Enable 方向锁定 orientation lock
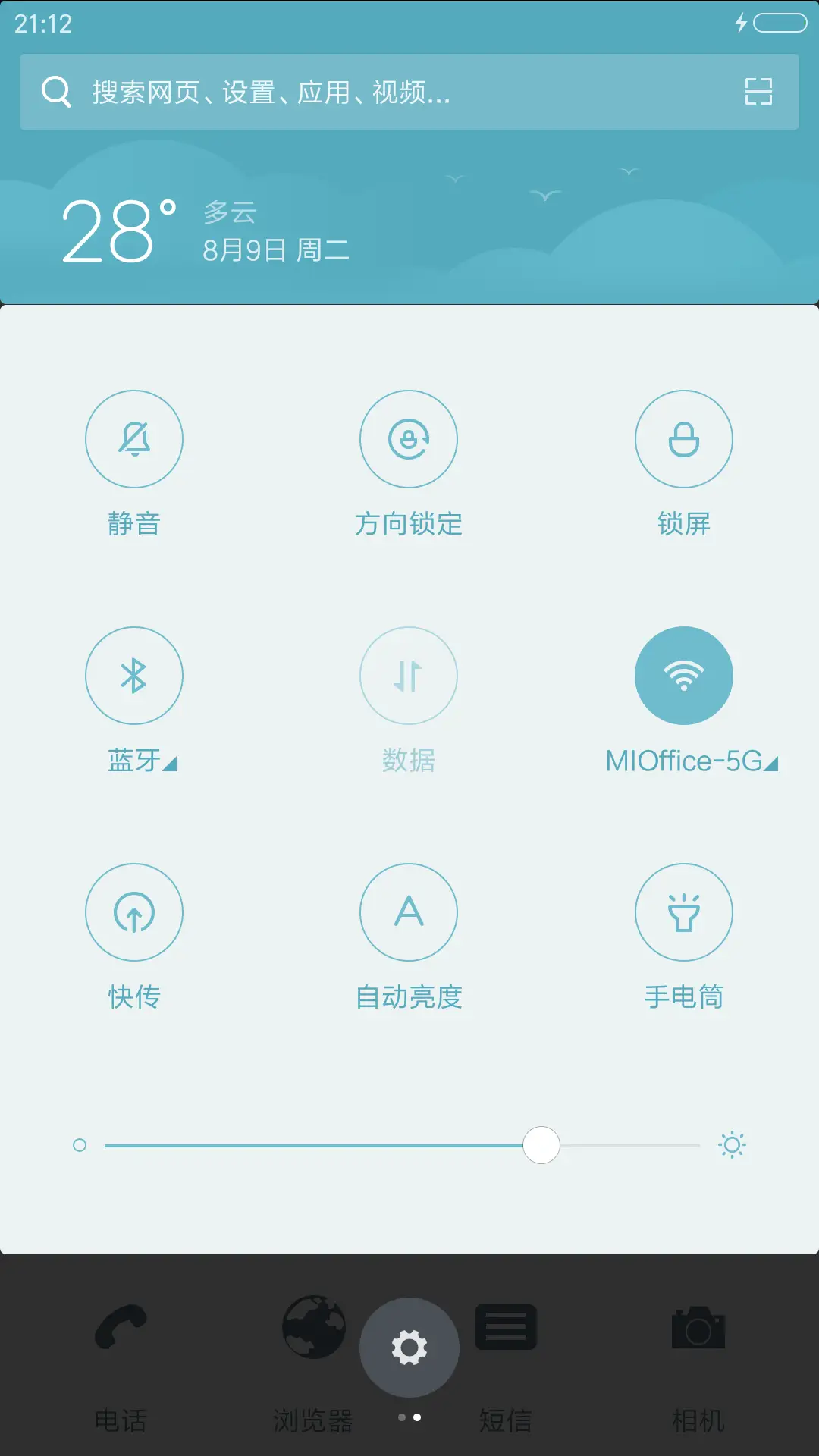The width and height of the screenshot is (819, 1456). point(409,439)
